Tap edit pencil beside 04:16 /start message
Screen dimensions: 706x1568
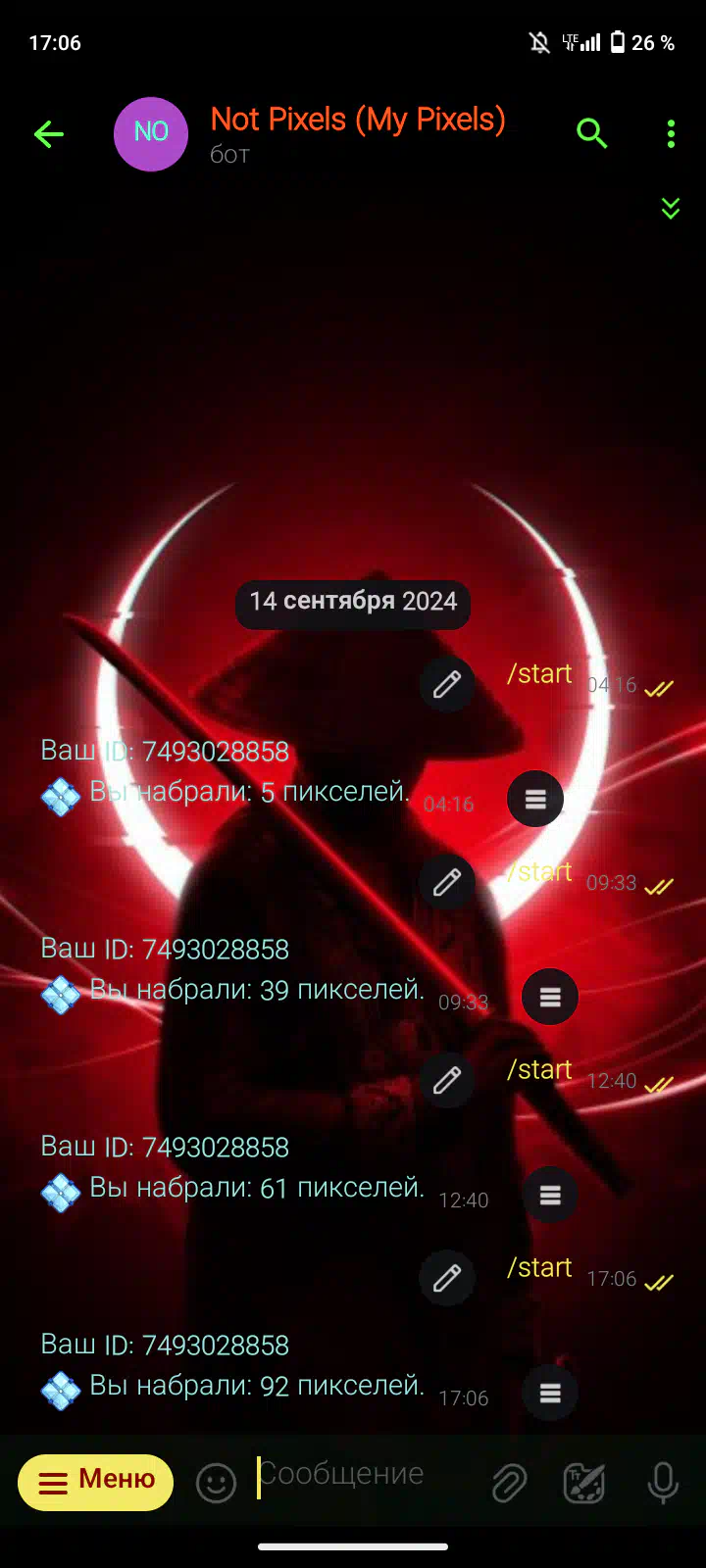447,684
